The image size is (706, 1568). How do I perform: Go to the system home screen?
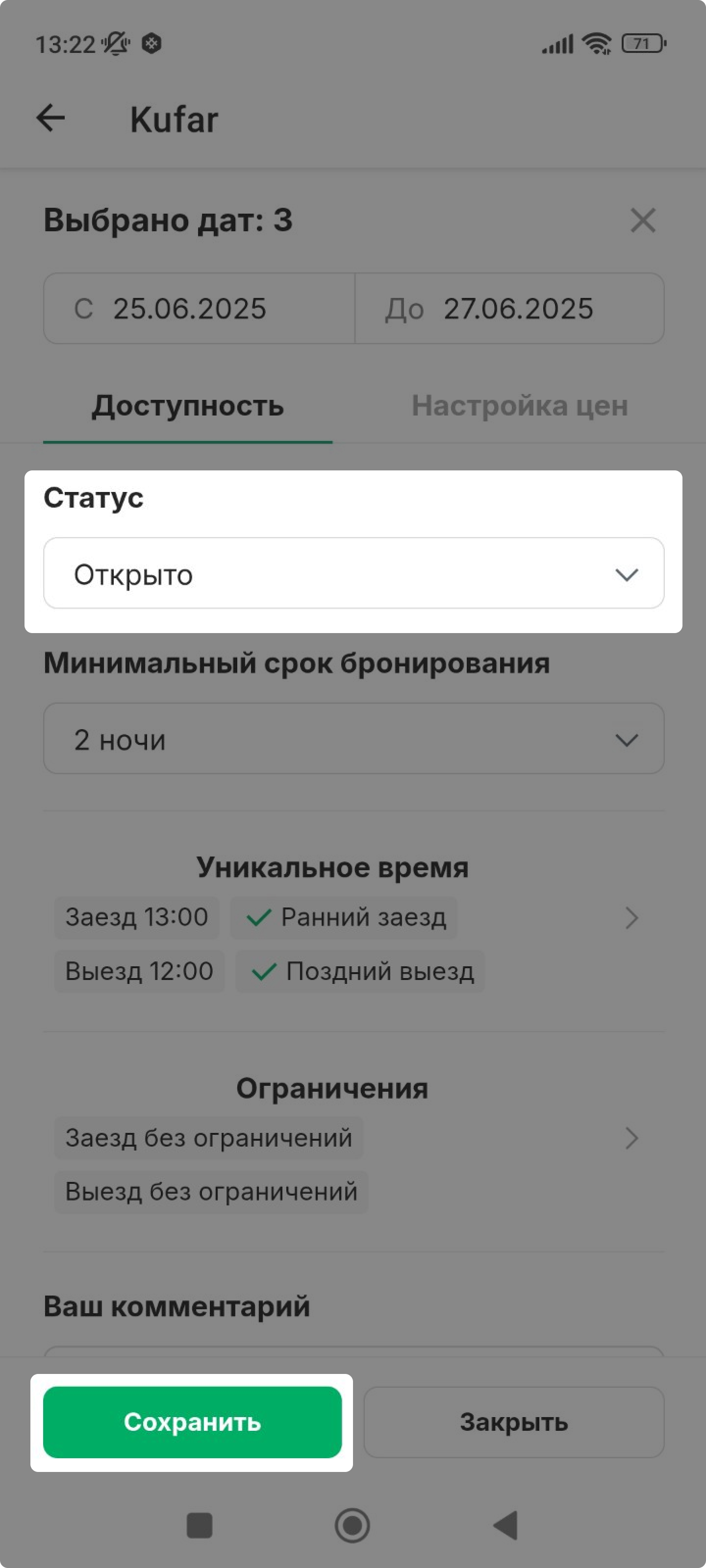point(352,1526)
